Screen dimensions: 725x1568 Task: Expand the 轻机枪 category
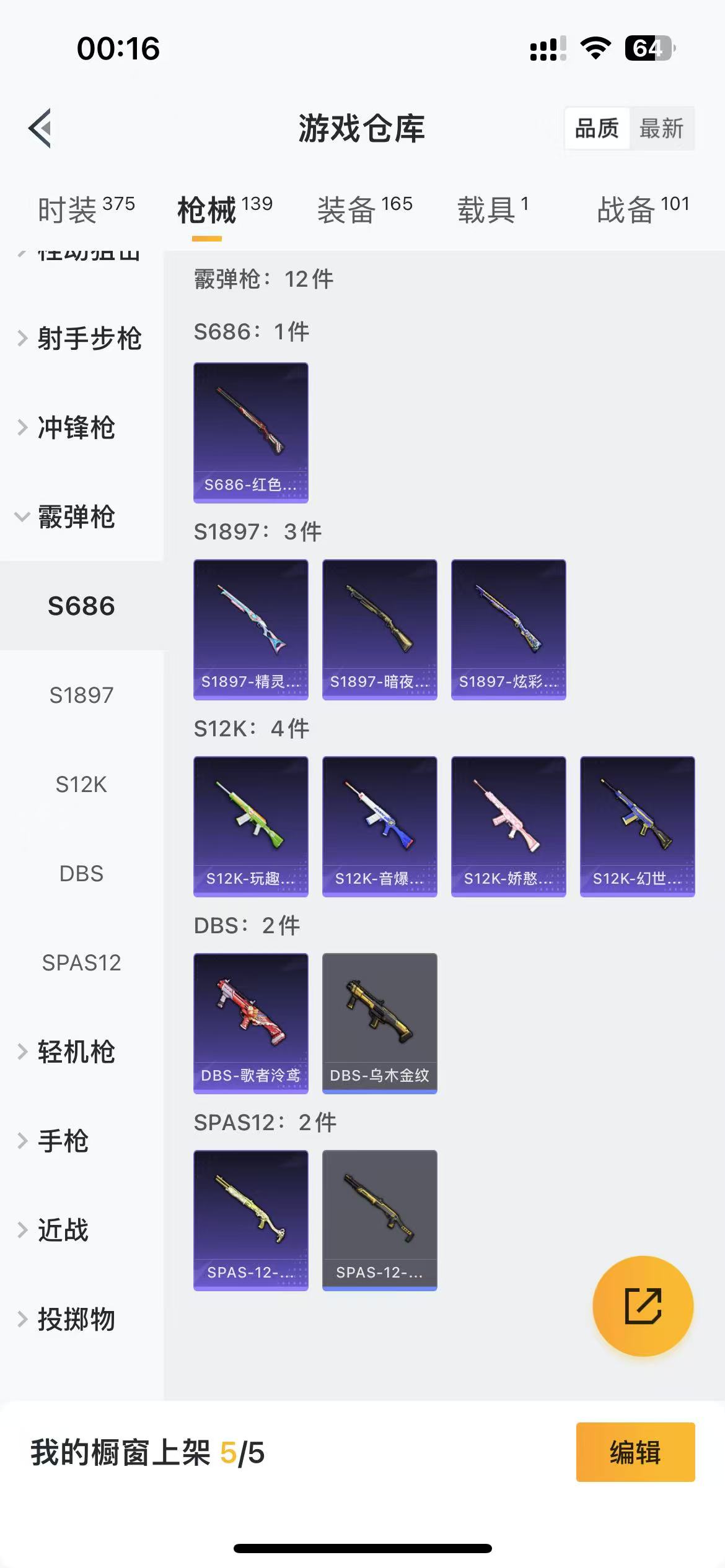click(76, 1052)
